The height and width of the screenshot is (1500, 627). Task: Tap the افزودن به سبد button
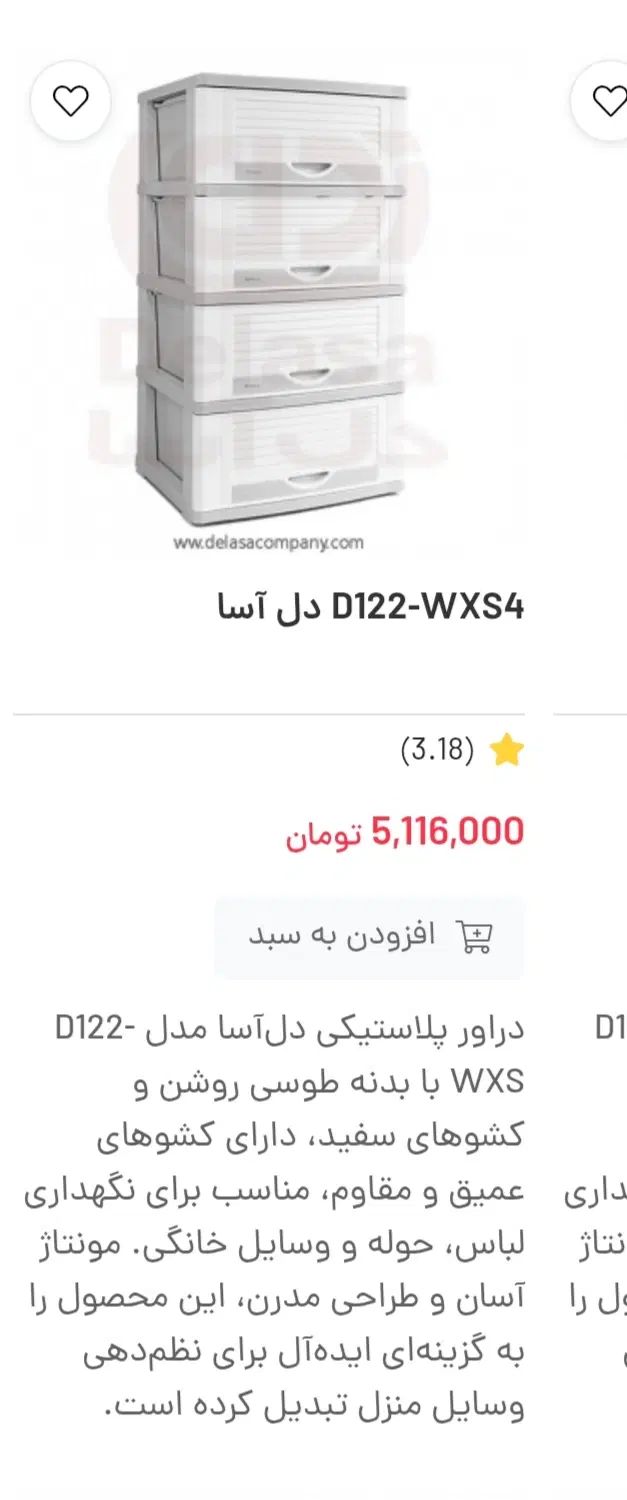pos(369,937)
